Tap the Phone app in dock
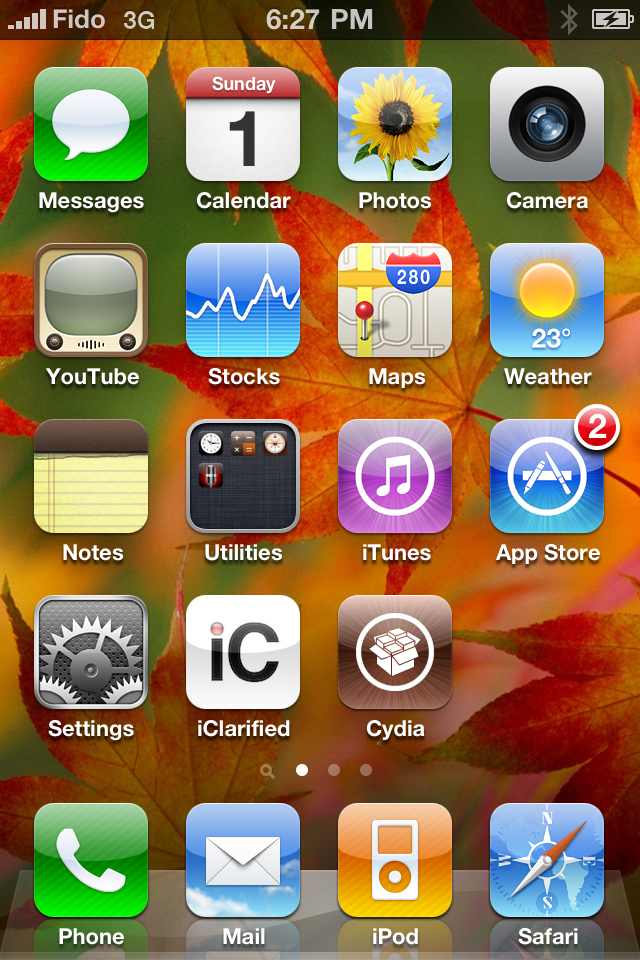640x960 pixels. (91, 860)
